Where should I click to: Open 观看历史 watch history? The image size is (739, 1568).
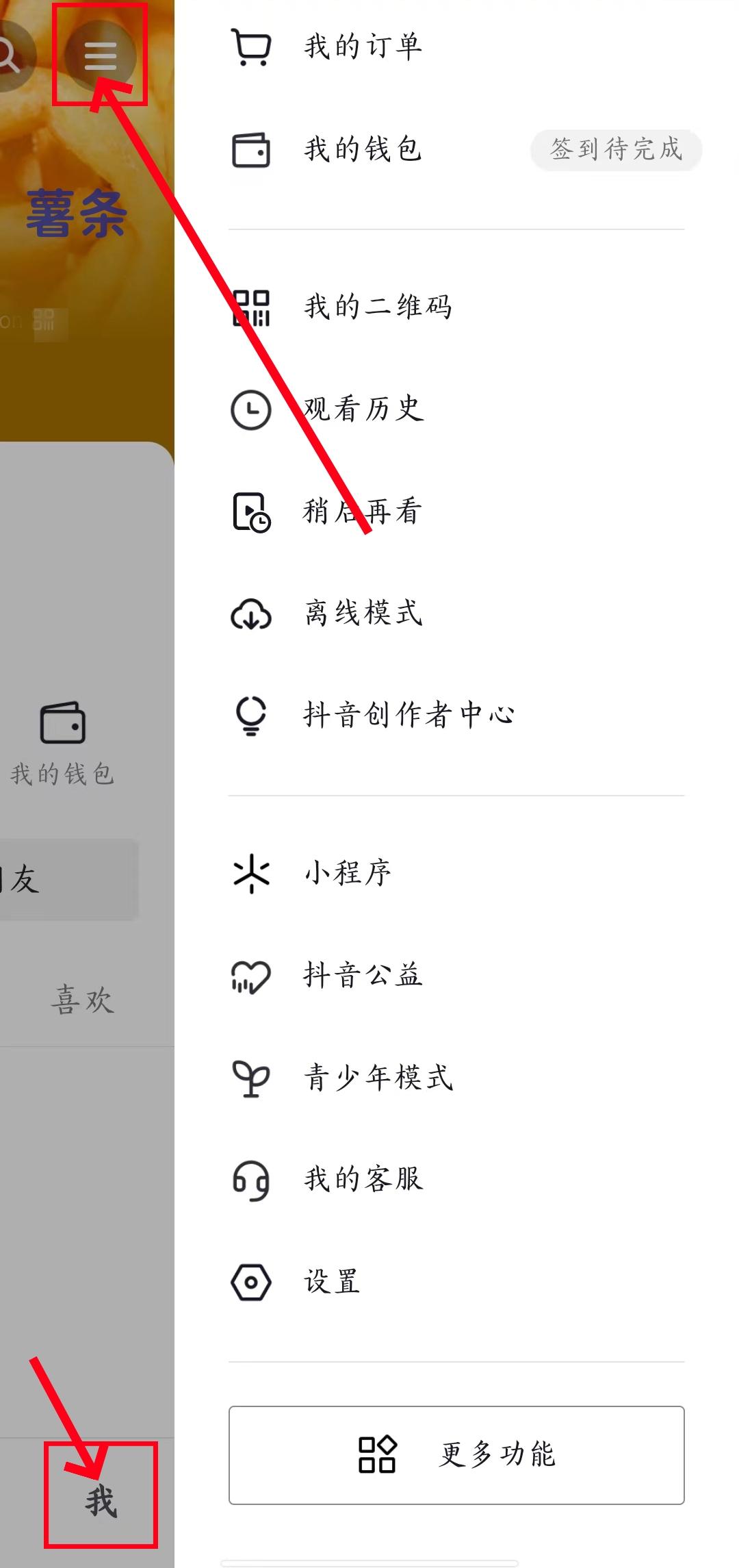pos(363,409)
